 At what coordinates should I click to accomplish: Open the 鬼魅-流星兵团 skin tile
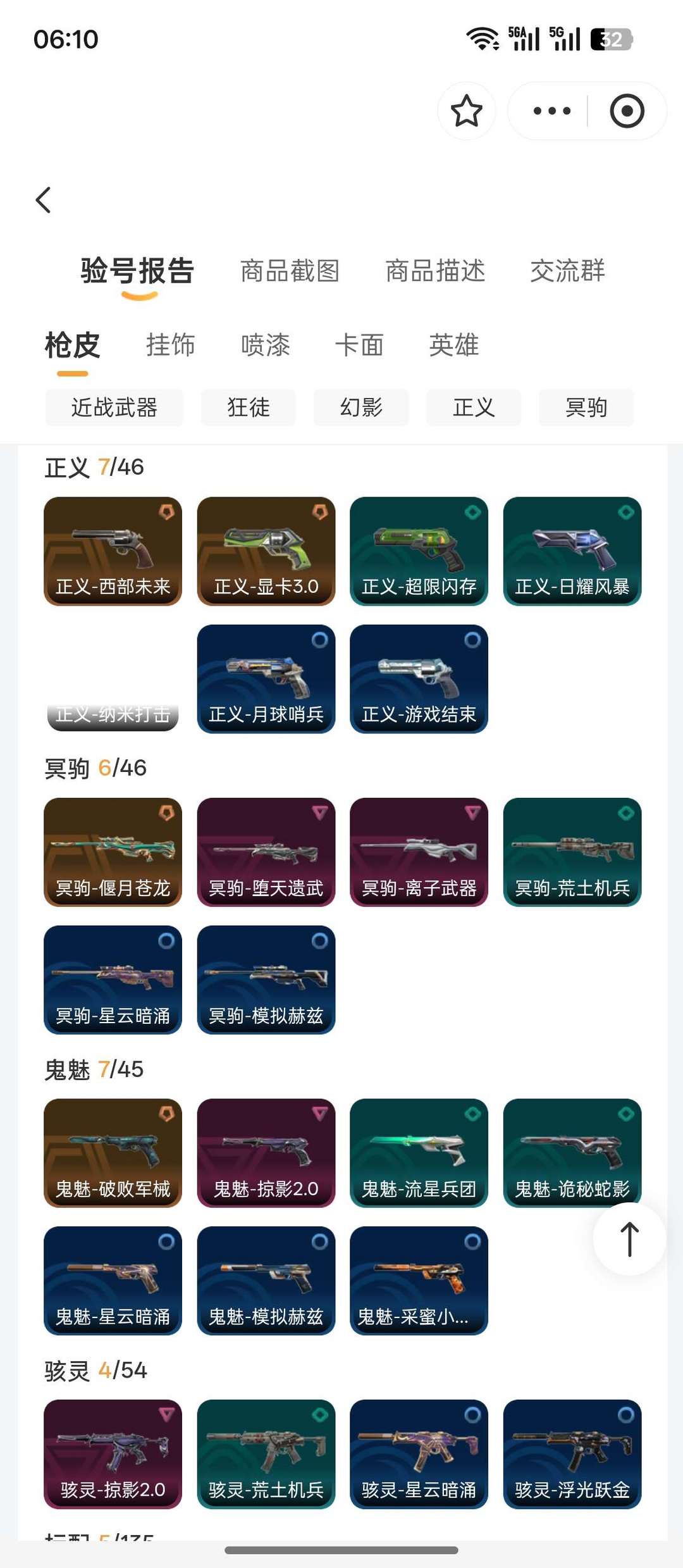(x=419, y=1152)
